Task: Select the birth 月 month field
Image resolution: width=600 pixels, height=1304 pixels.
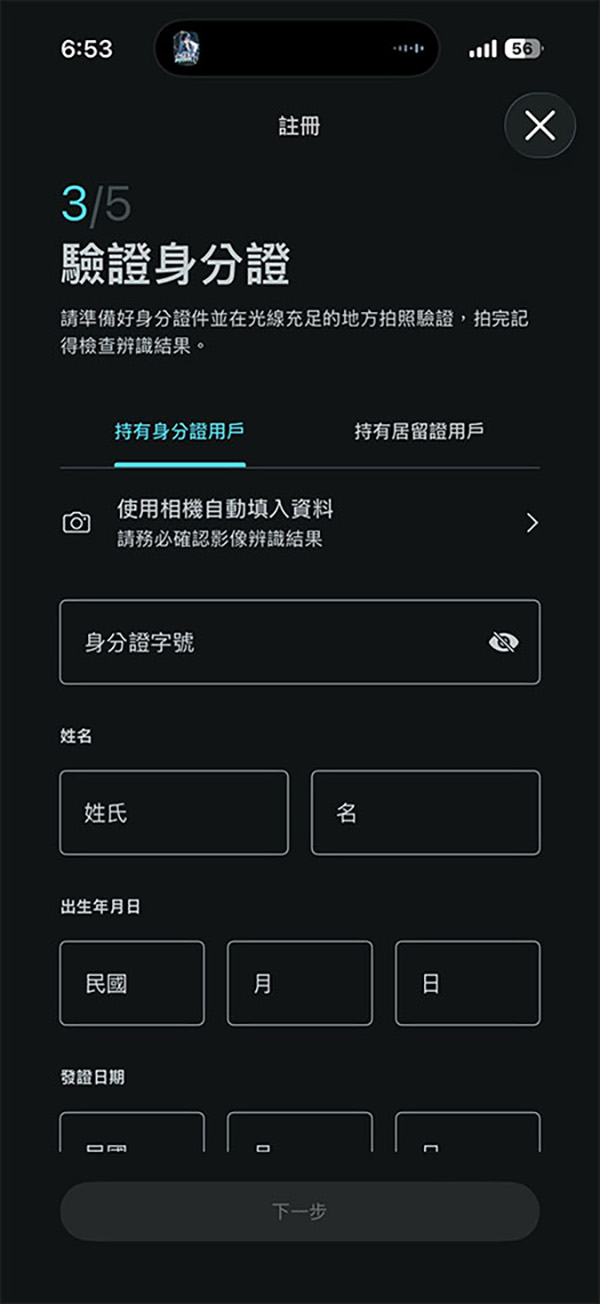Action: (299, 983)
